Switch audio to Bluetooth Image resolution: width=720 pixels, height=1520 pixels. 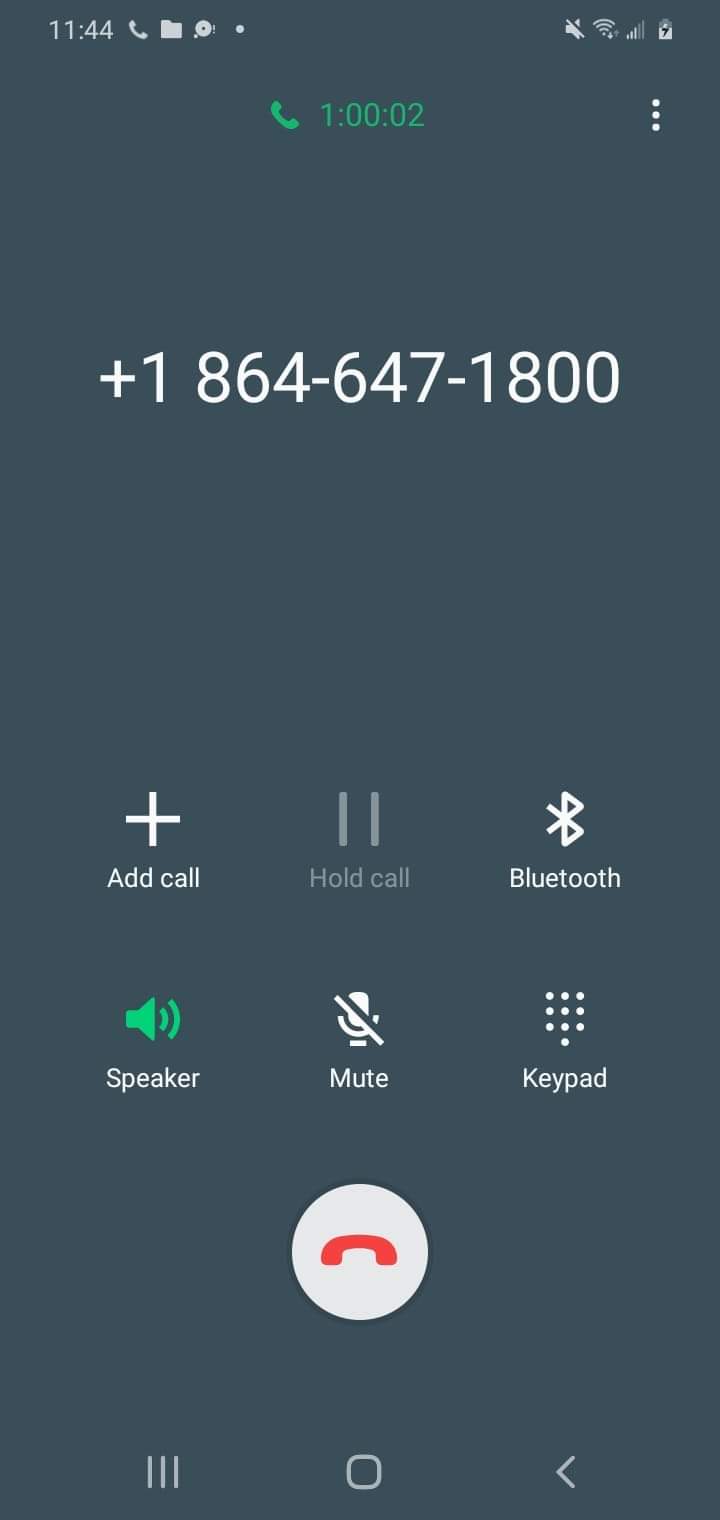point(564,838)
